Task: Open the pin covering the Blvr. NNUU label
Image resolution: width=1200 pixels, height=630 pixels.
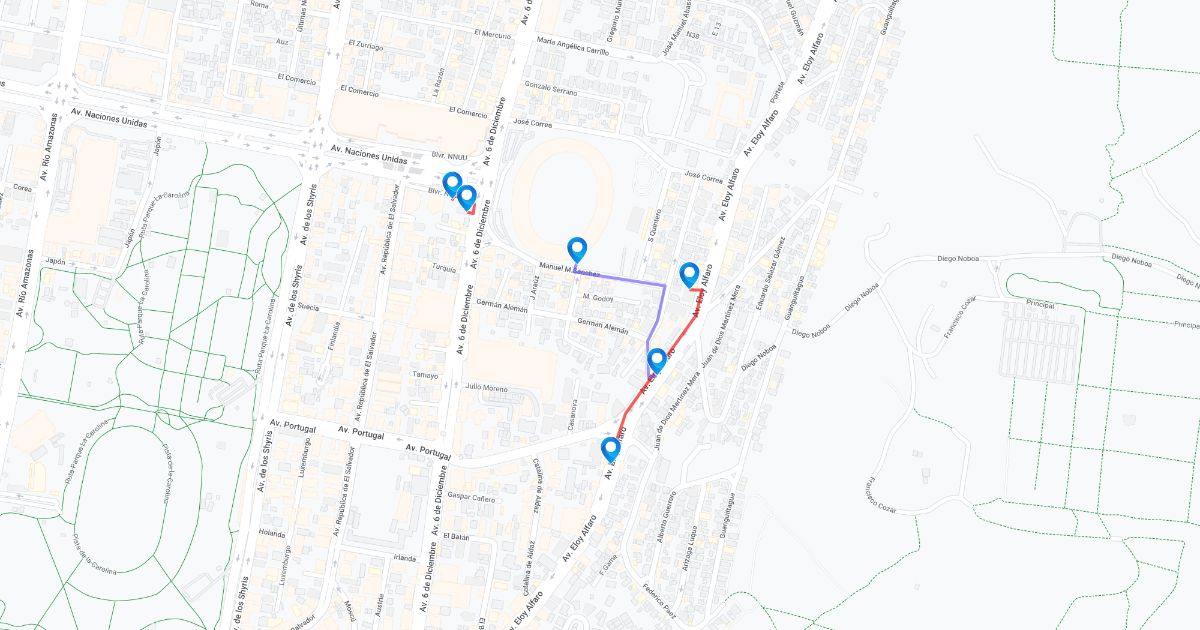Action: point(452,184)
